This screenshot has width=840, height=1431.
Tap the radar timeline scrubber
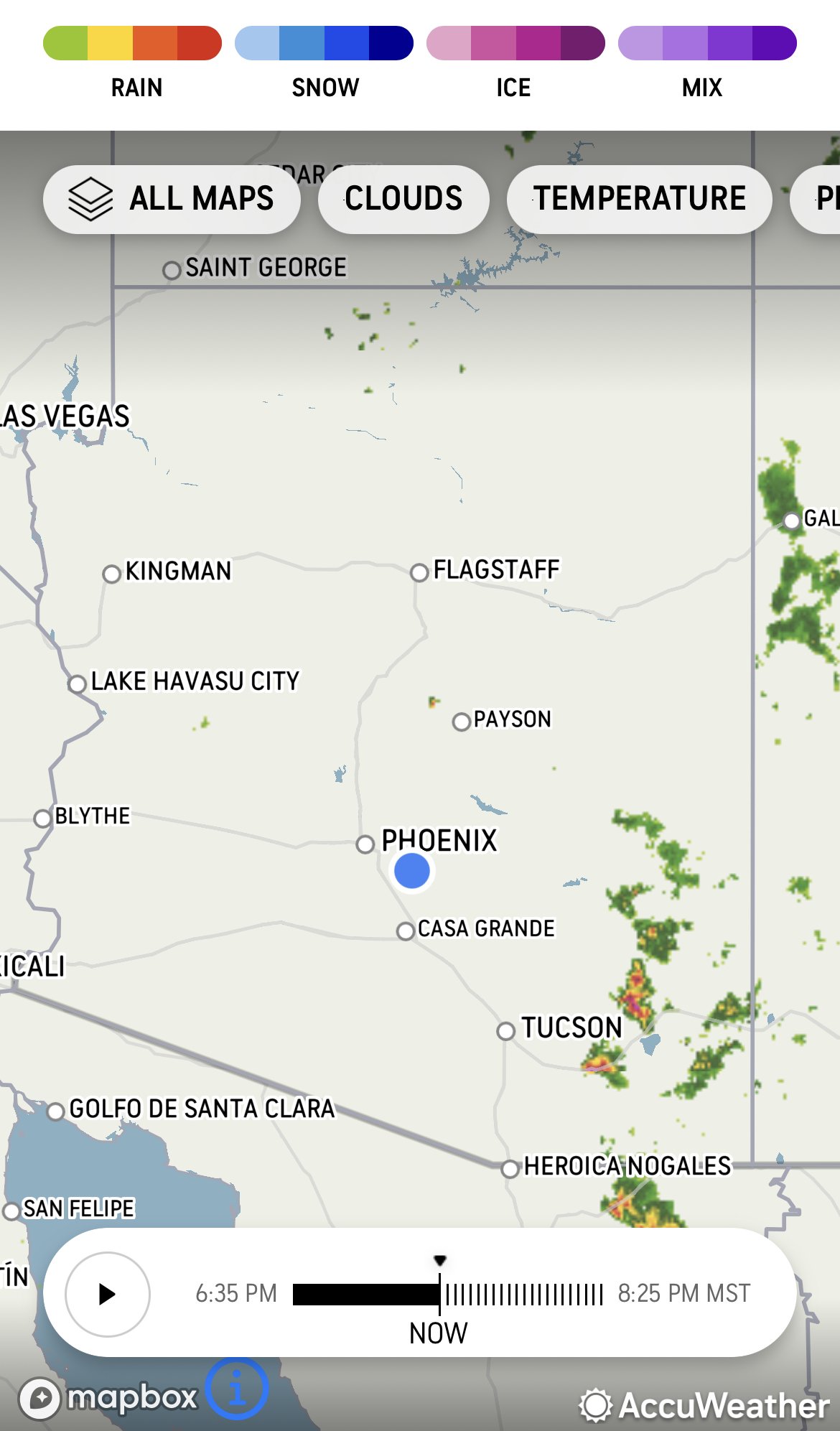(x=448, y=1294)
